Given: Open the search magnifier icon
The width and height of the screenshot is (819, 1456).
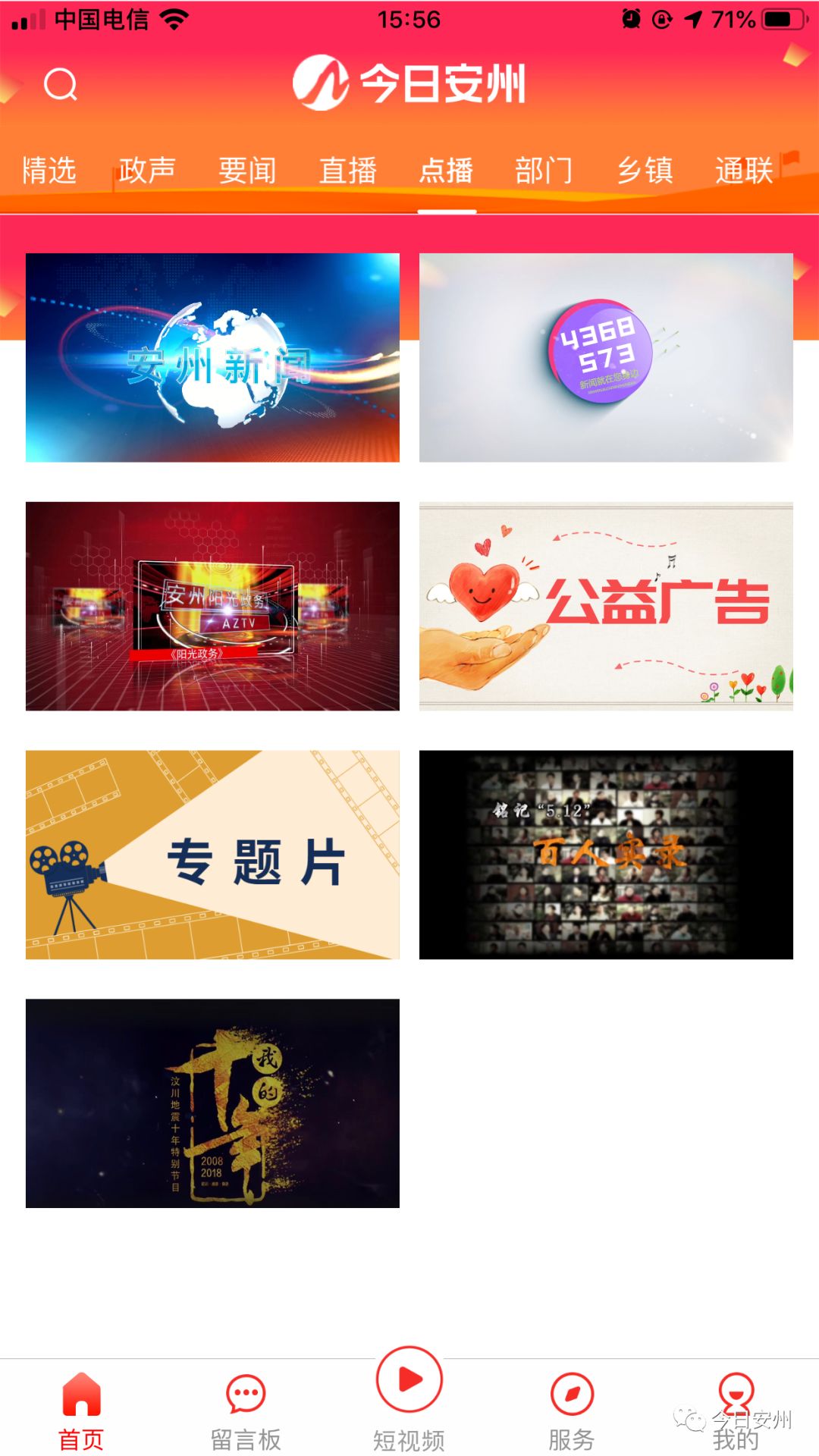Looking at the screenshot, I should click(x=61, y=84).
